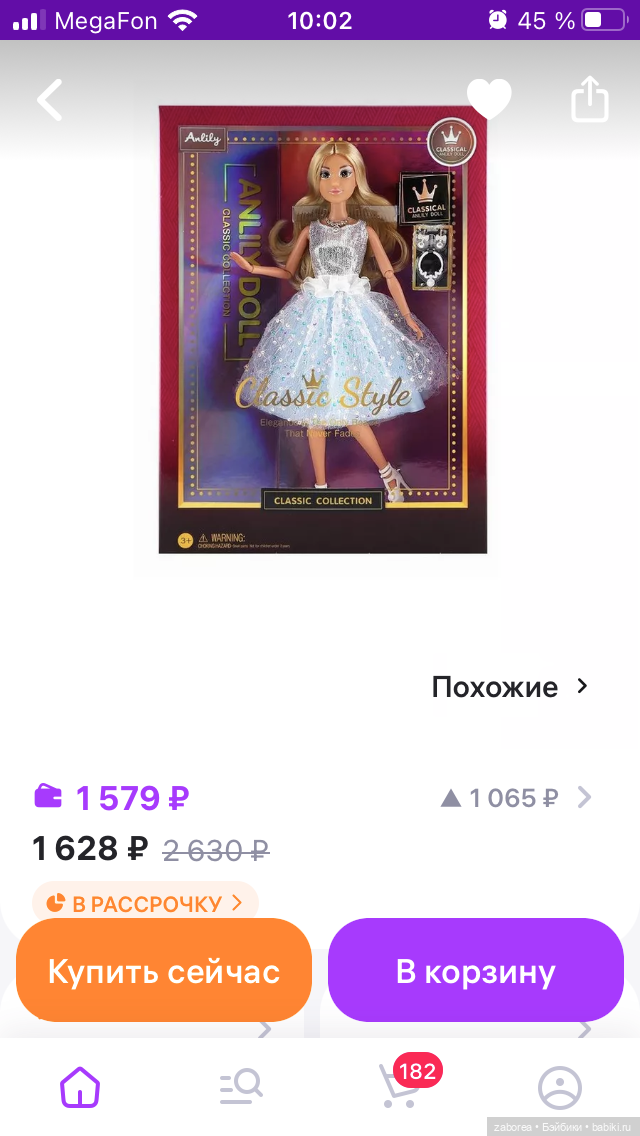
Task: Add the doll to favorites
Action: [489, 99]
